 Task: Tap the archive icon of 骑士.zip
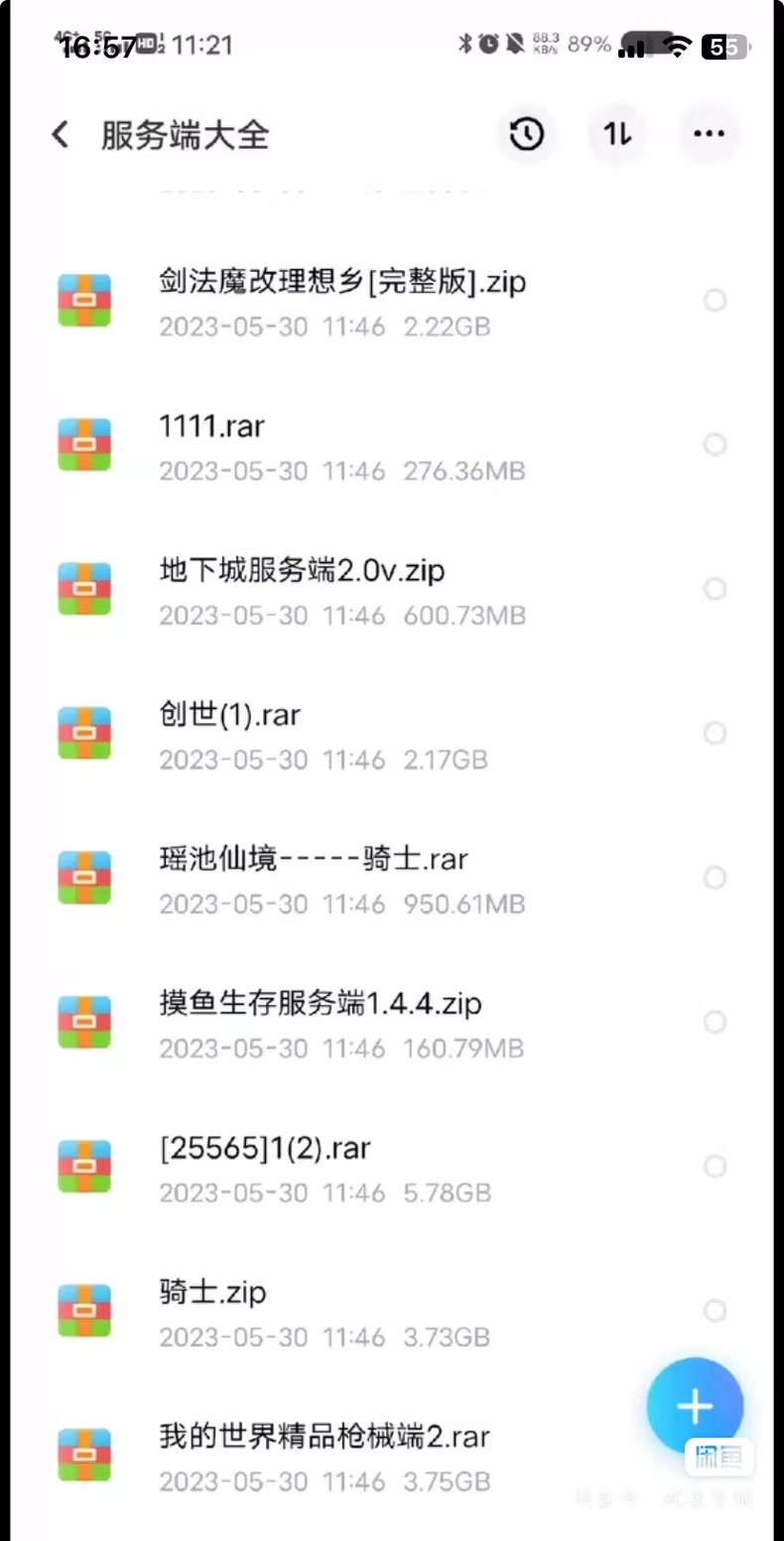click(x=84, y=1311)
